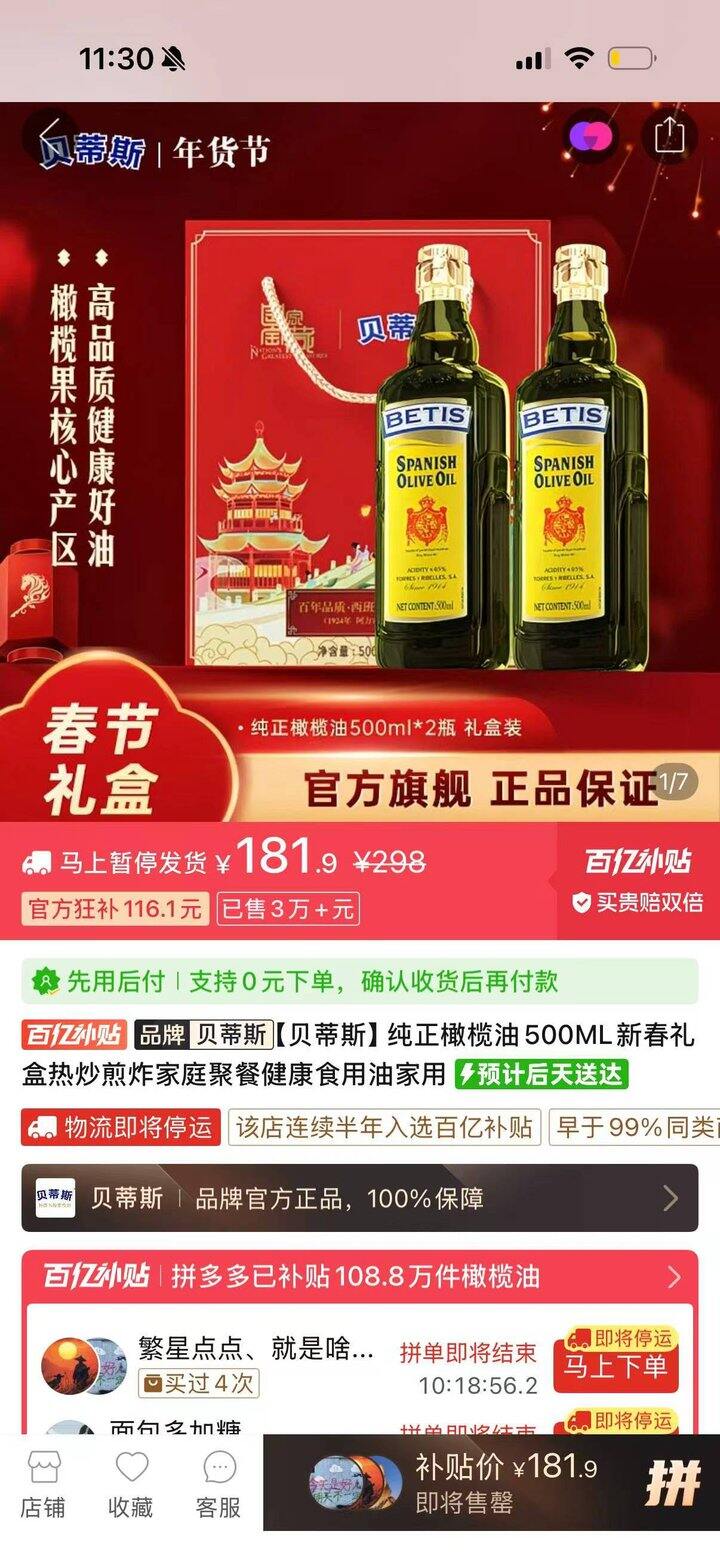
Task: Tap the 物流即将停运 logistics notice chip
Action: pos(121,1127)
